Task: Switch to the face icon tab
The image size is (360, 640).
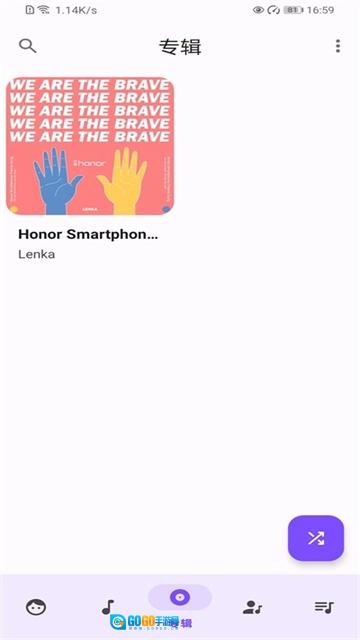Action: click(x=36, y=607)
